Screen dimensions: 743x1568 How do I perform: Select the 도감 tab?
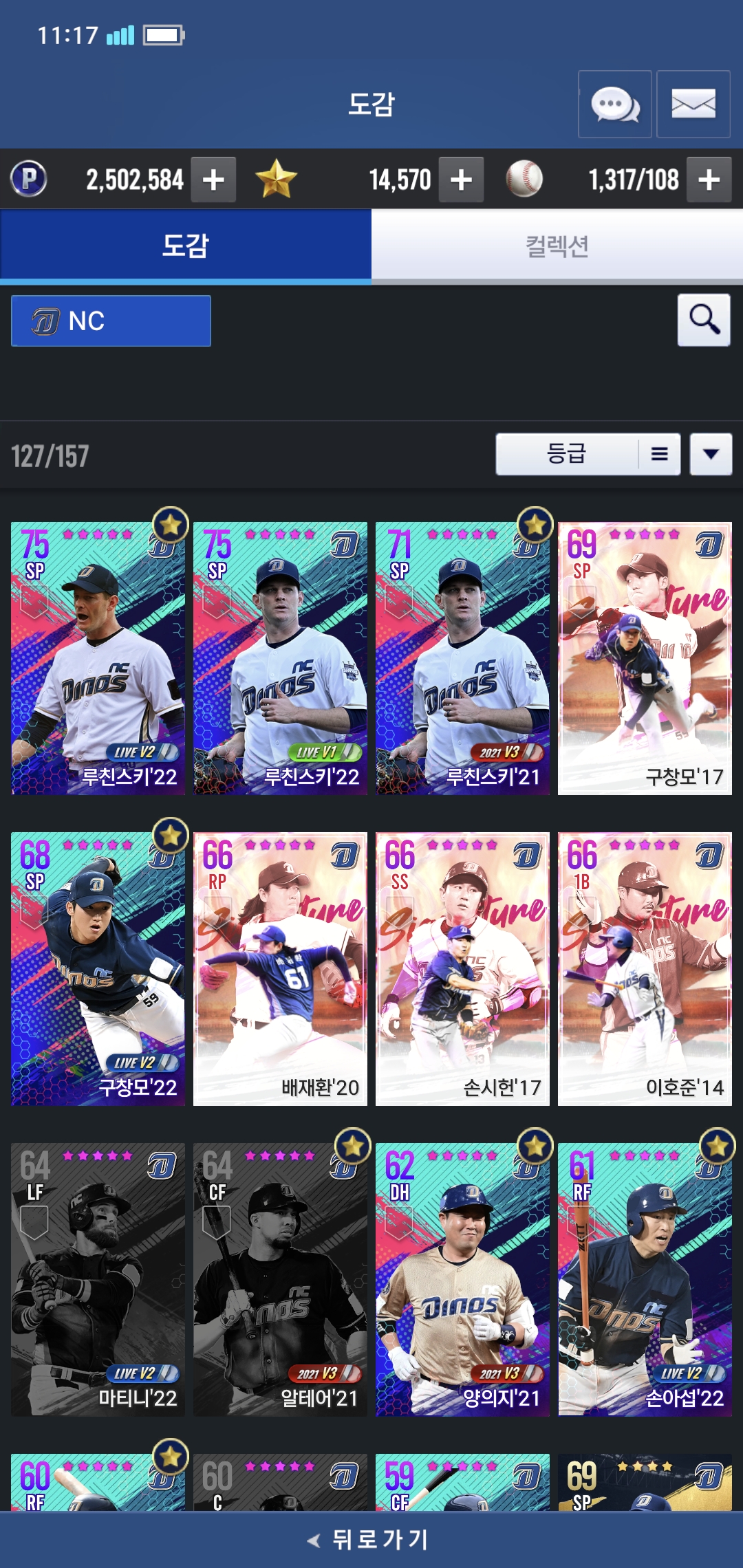tap(186, 246)
